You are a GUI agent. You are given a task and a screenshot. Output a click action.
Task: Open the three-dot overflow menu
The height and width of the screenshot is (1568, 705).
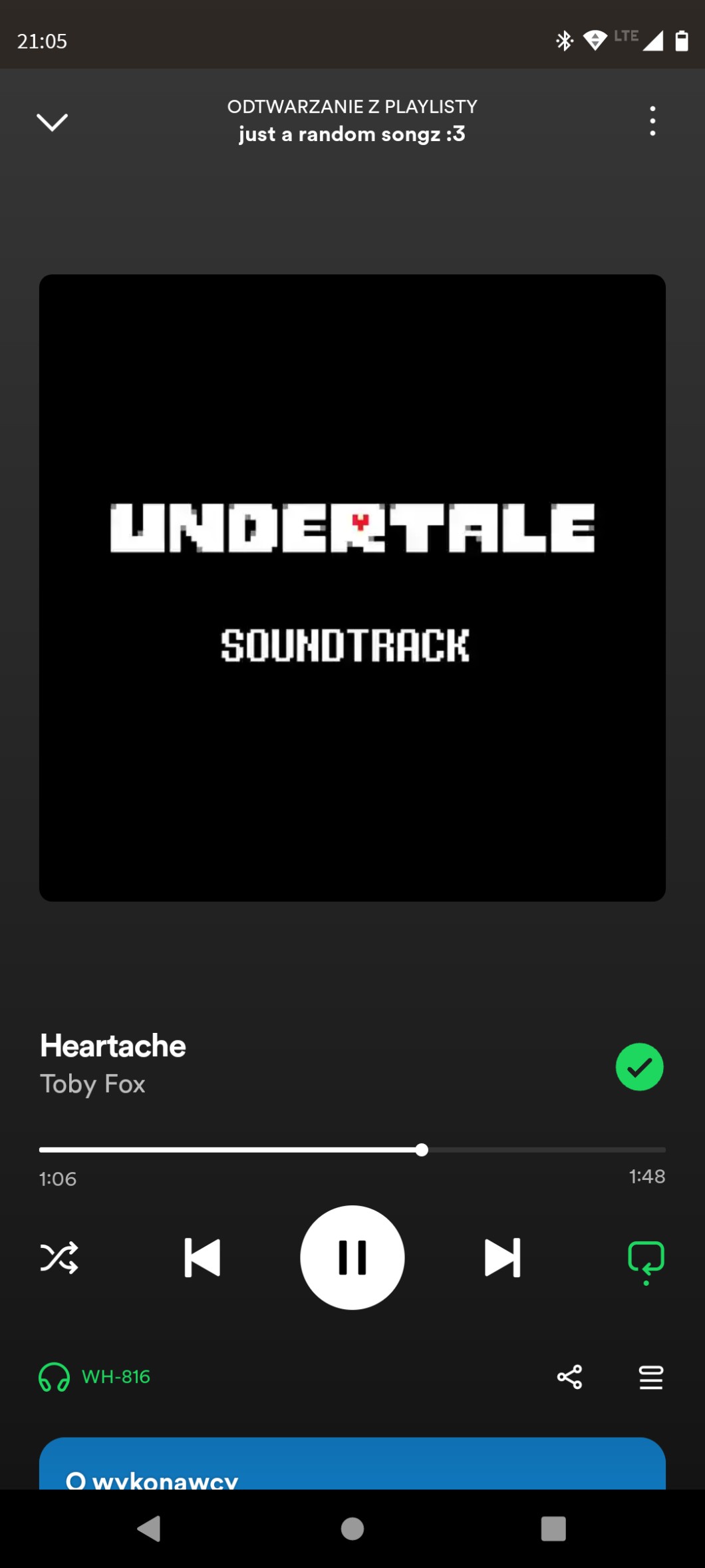(652, 121)
